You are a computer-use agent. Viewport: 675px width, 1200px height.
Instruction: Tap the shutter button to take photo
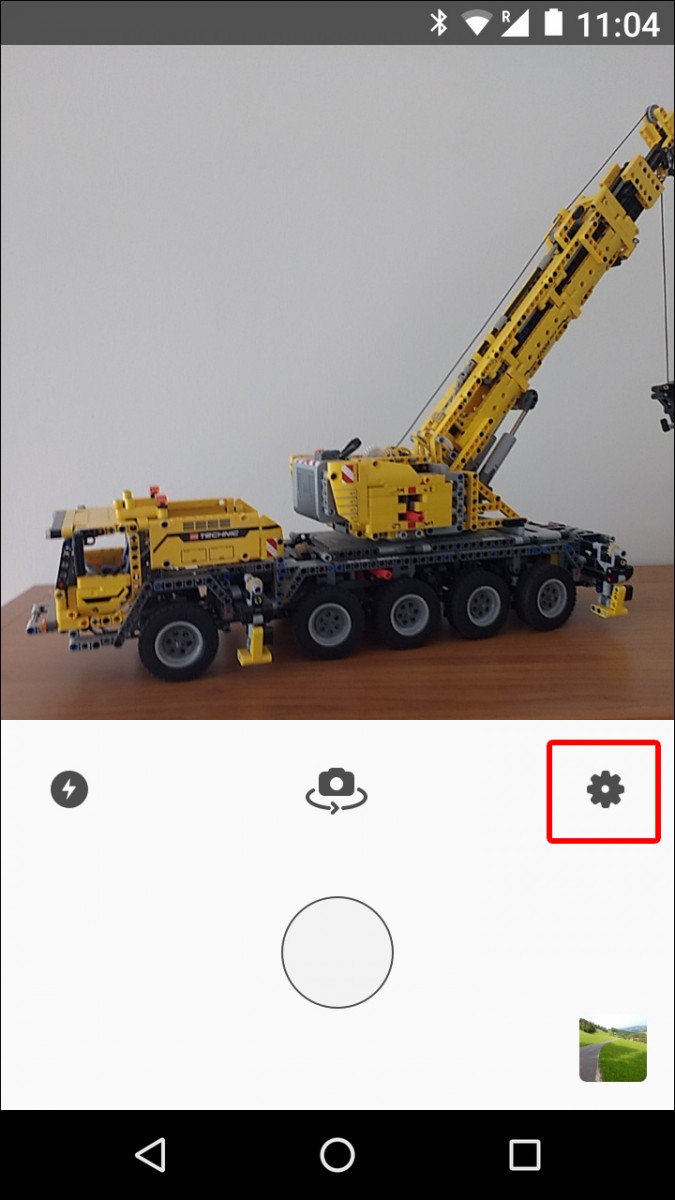[337, 953]
